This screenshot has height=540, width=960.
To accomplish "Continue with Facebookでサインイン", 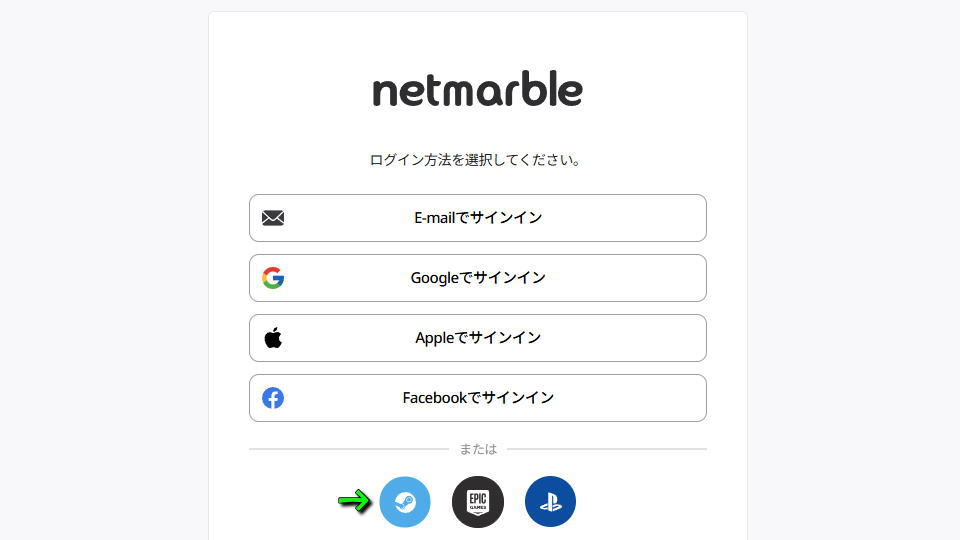I will click(x=478, y=398).
